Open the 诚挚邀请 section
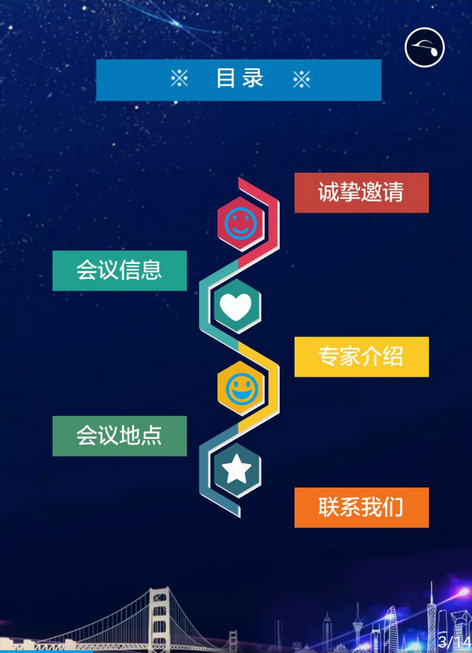472x653 pixels. click(362, 193)
